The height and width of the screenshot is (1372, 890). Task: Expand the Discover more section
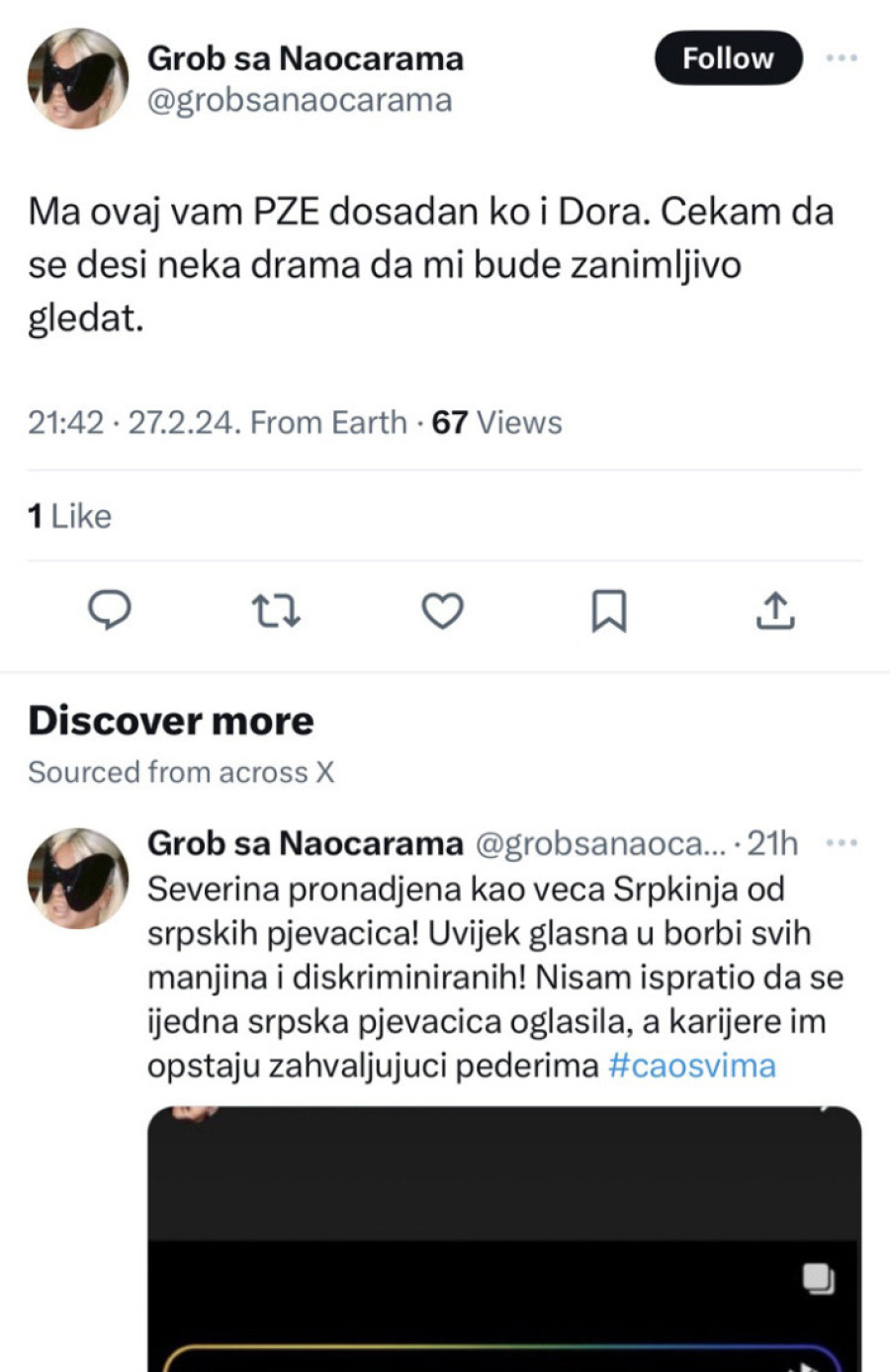[171, 721]
